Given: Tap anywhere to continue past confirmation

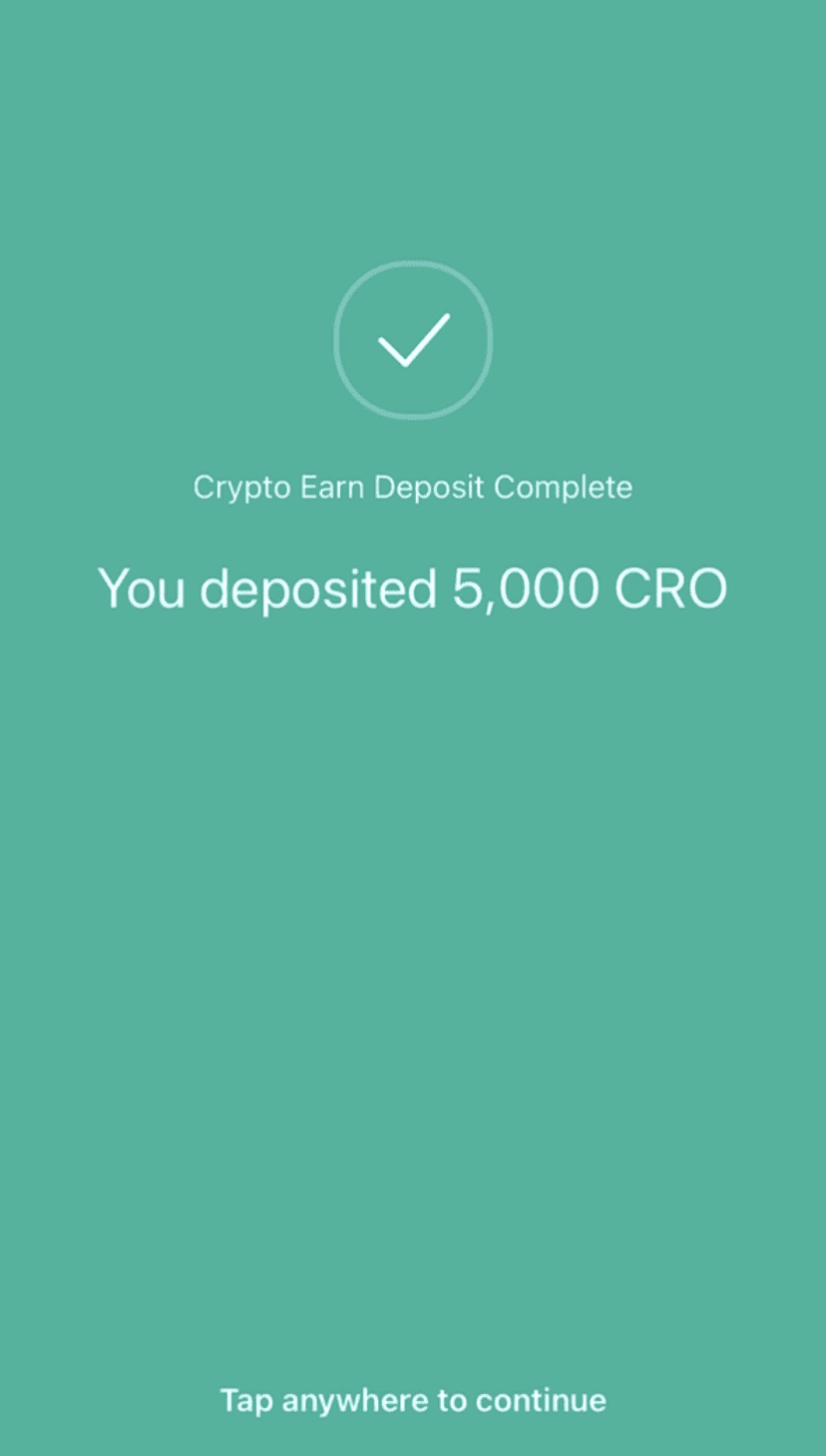Looking at the screenshot, I should pyautogui.click(x=413, y=1400).
